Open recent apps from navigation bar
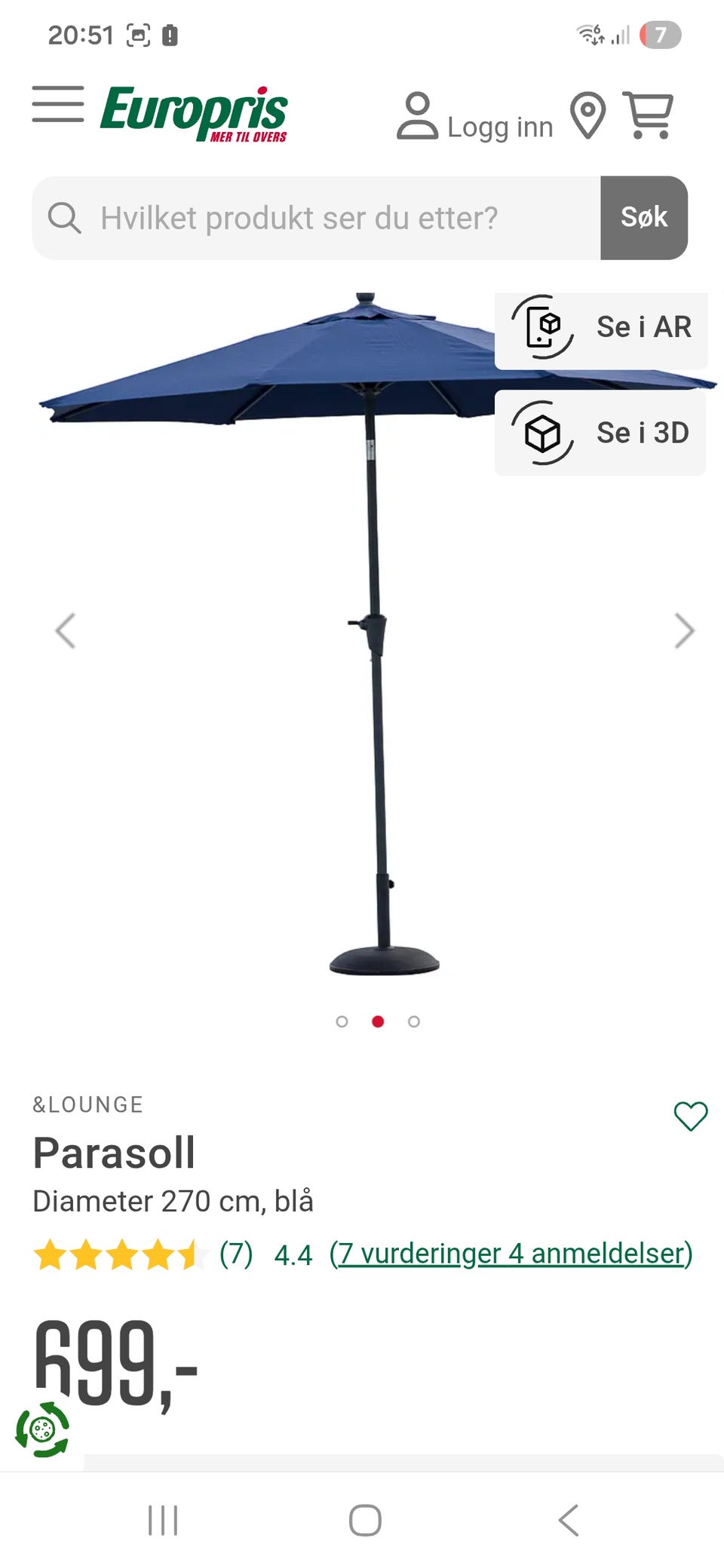The image size is (724, 1568). pyautogui.click(x=163, y=1520)
